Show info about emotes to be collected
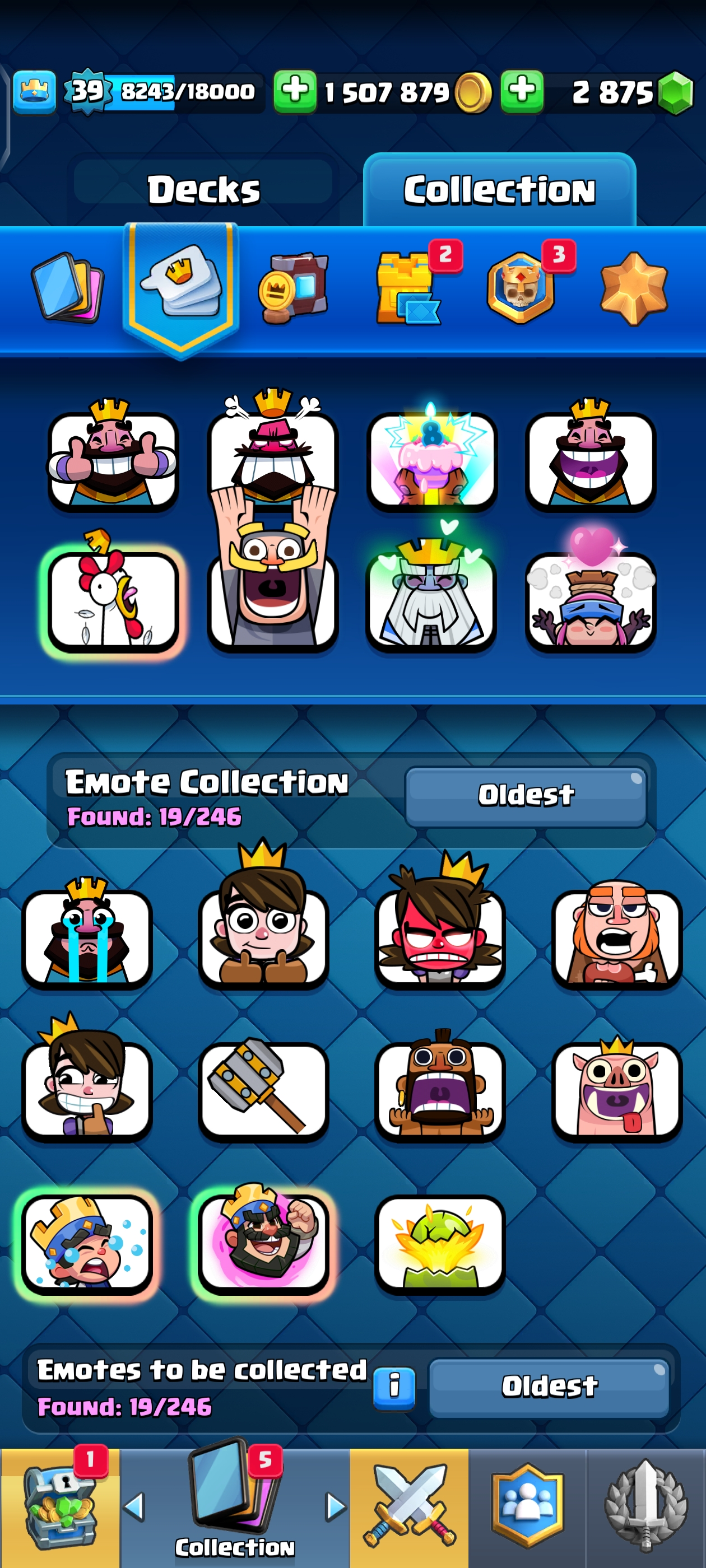The width and height of the screenshot is (706, 1568). coord(394,1387)
